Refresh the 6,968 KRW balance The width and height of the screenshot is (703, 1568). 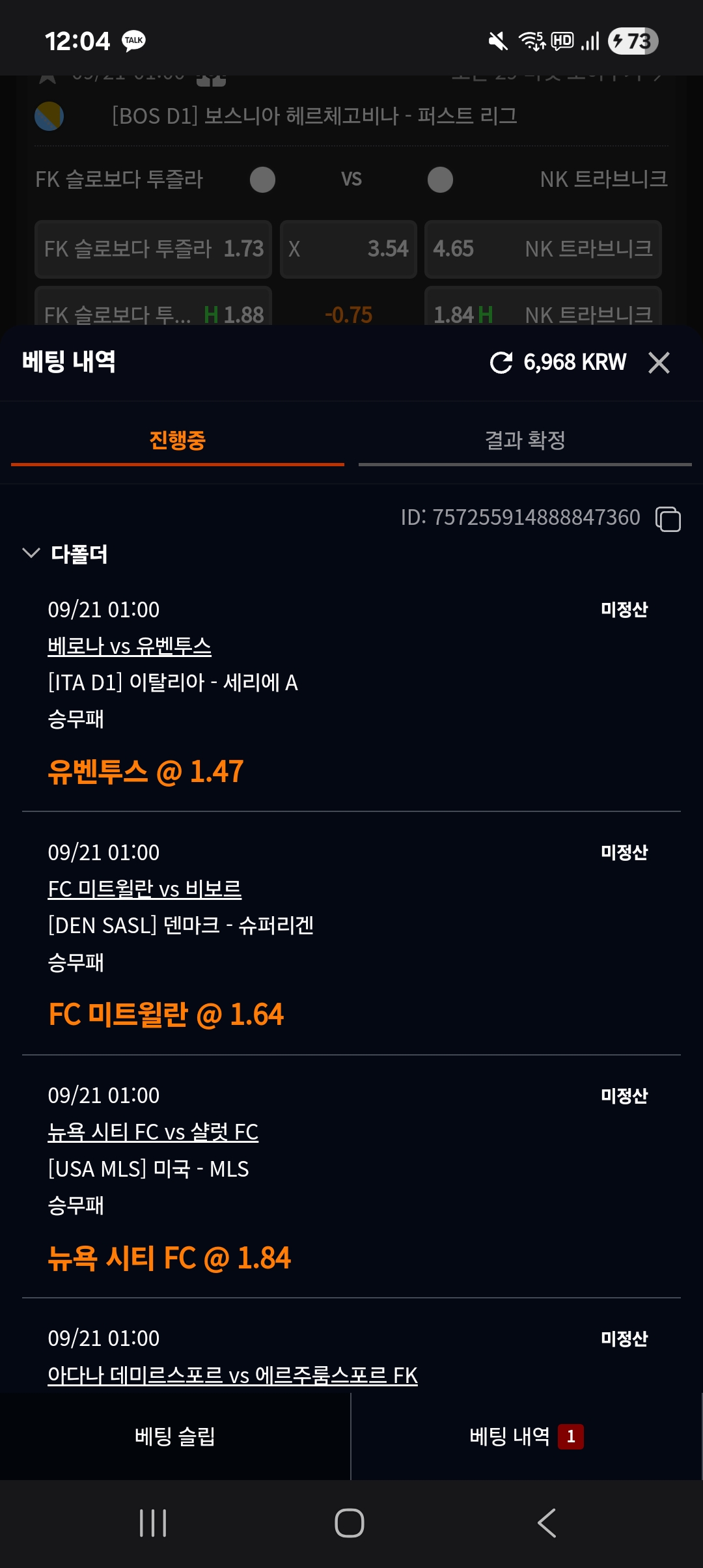click(501, 363)
